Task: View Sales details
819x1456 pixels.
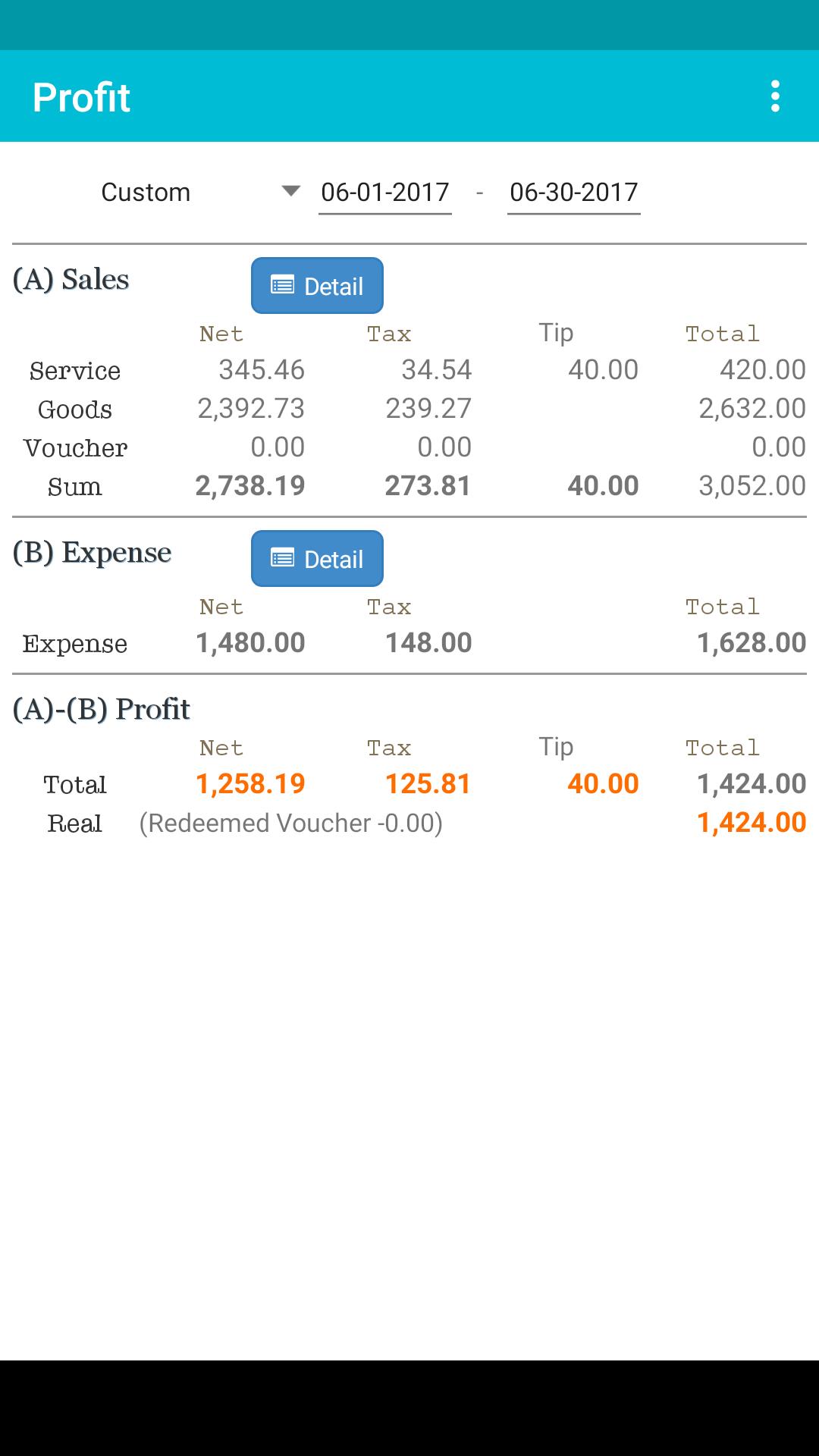Action: pos(317,286)
